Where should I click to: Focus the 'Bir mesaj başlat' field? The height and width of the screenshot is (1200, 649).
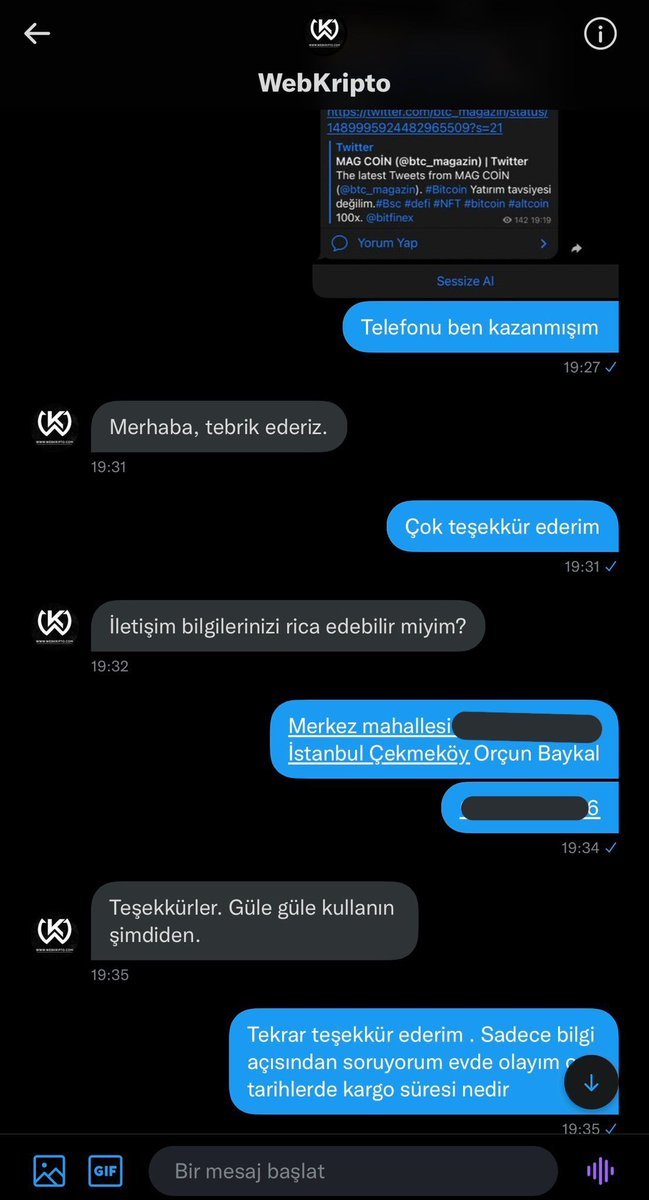tap(350, 1170)
